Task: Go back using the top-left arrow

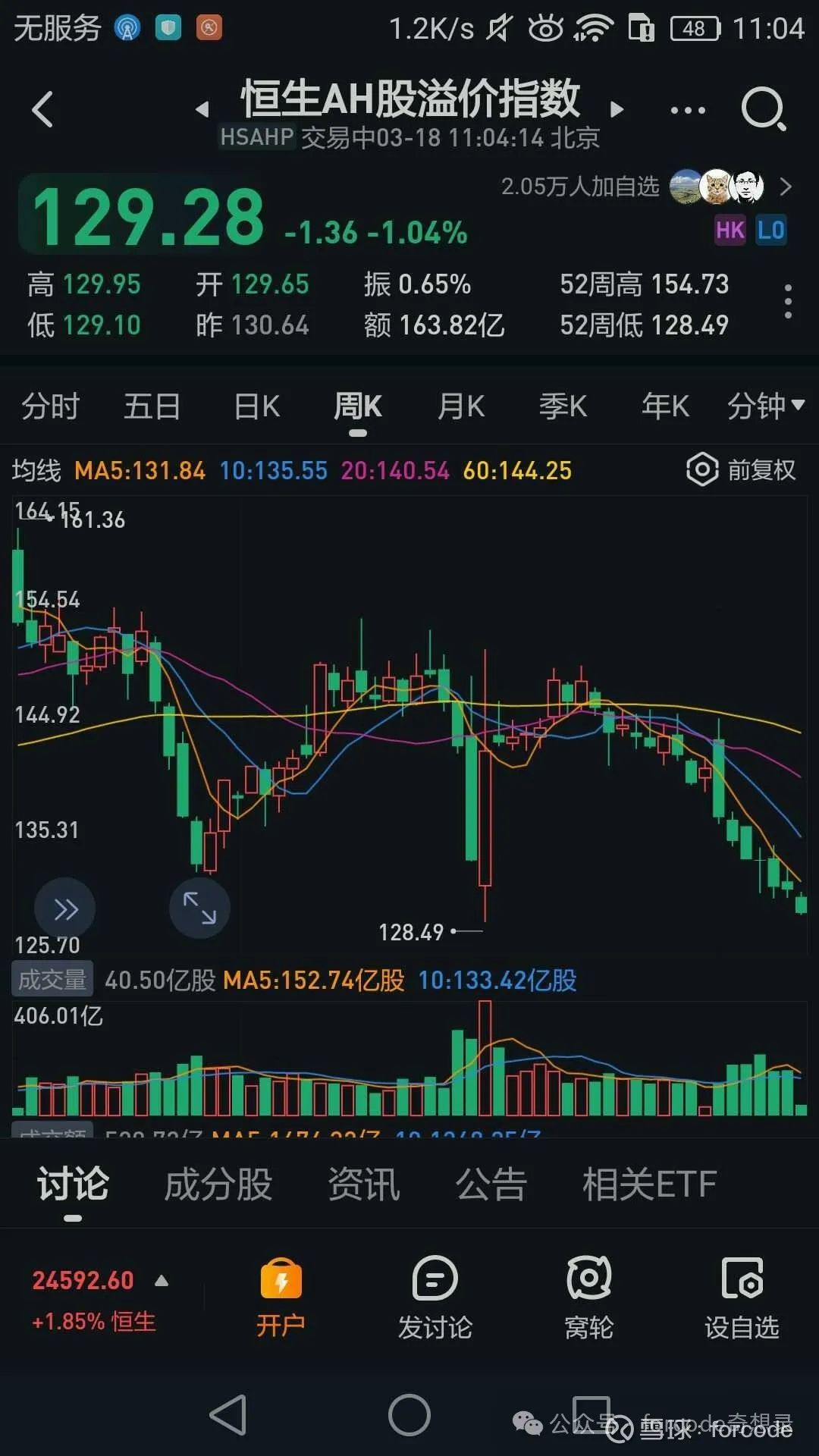Action: [43, 109]
